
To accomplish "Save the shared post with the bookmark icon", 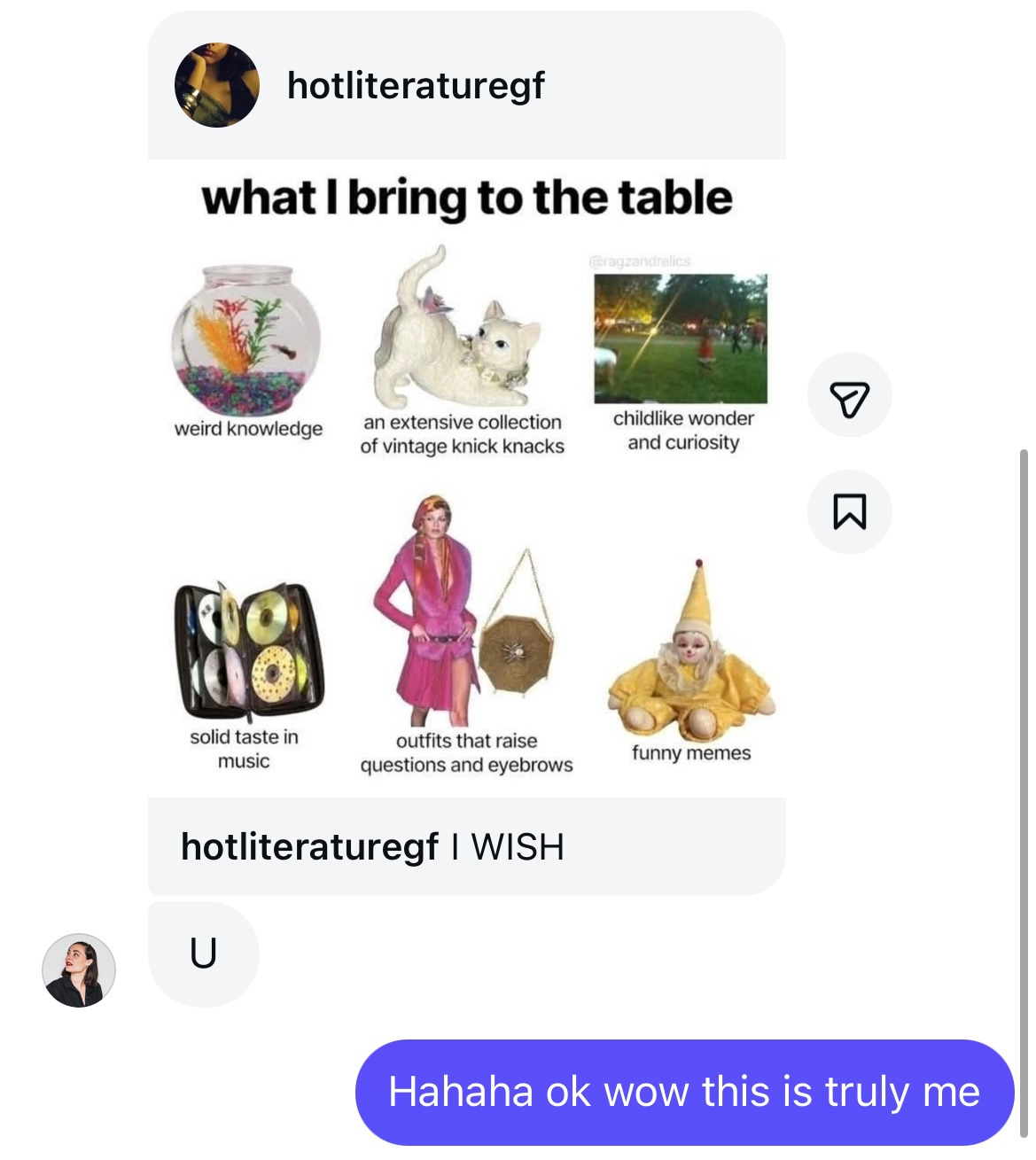I will [x=849, y=512].
